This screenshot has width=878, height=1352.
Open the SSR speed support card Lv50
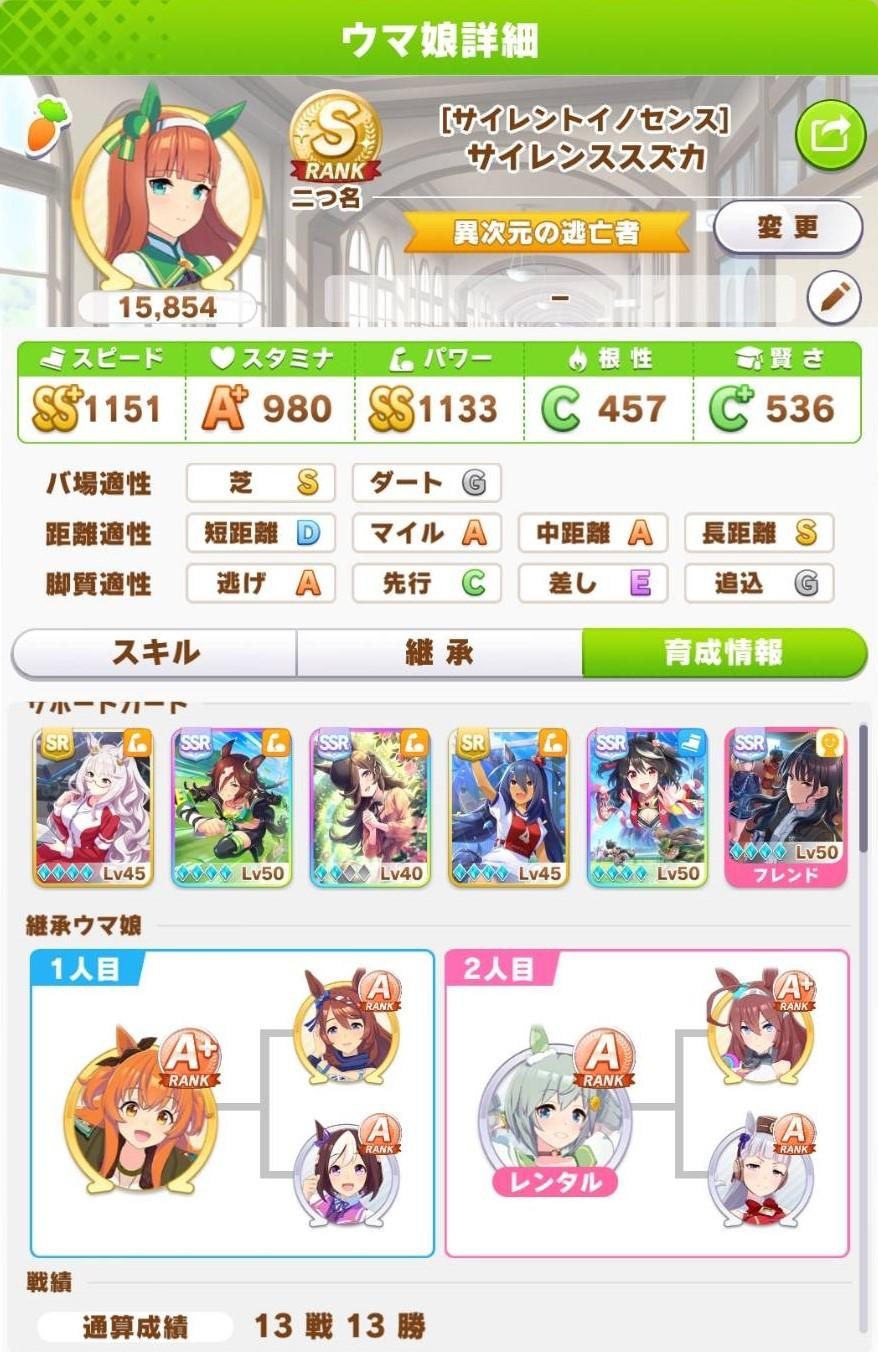pyautogui.click(x=647, y=807)
